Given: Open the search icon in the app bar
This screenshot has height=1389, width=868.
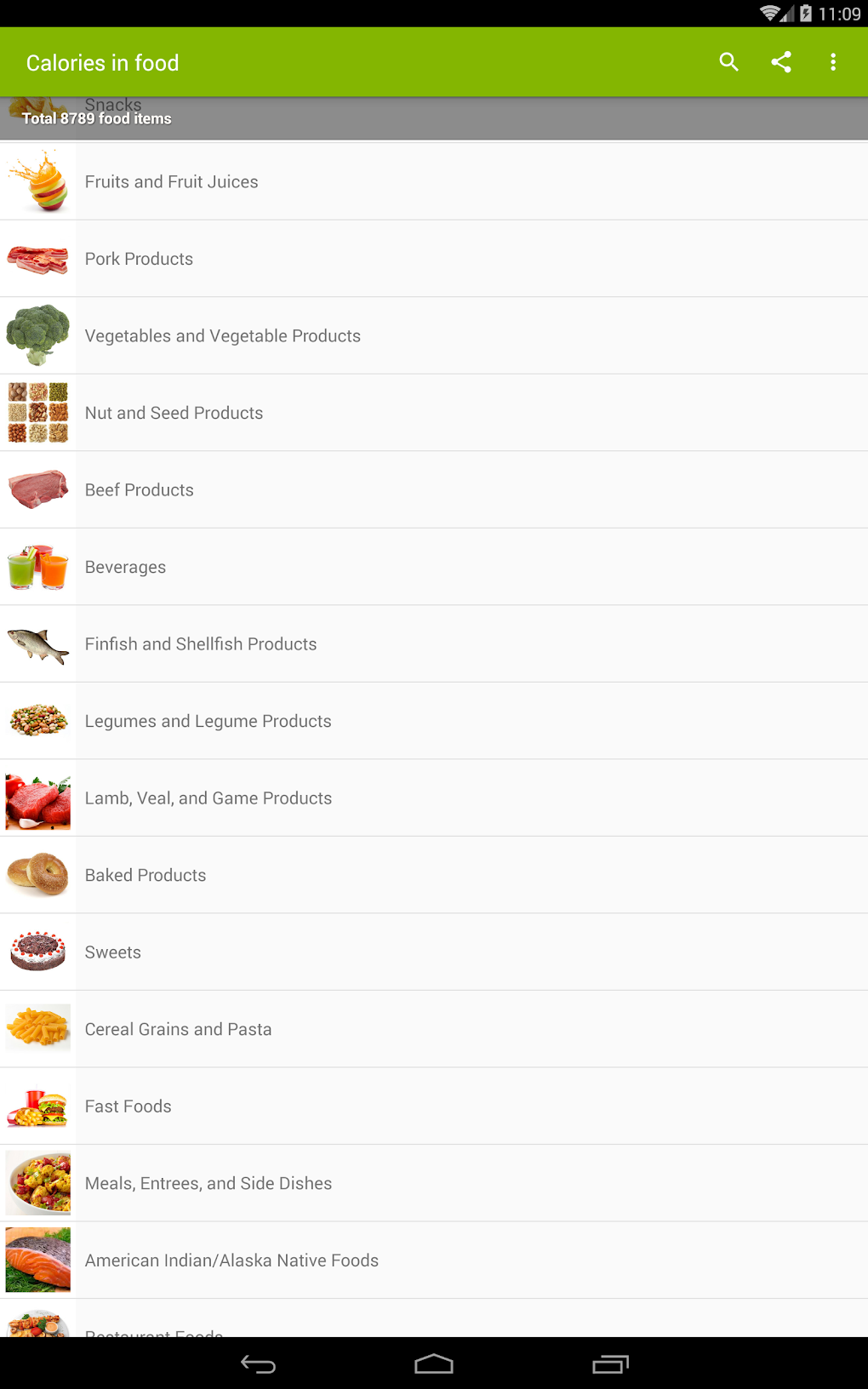Looking at the screenshot, I should pos(728,62).
